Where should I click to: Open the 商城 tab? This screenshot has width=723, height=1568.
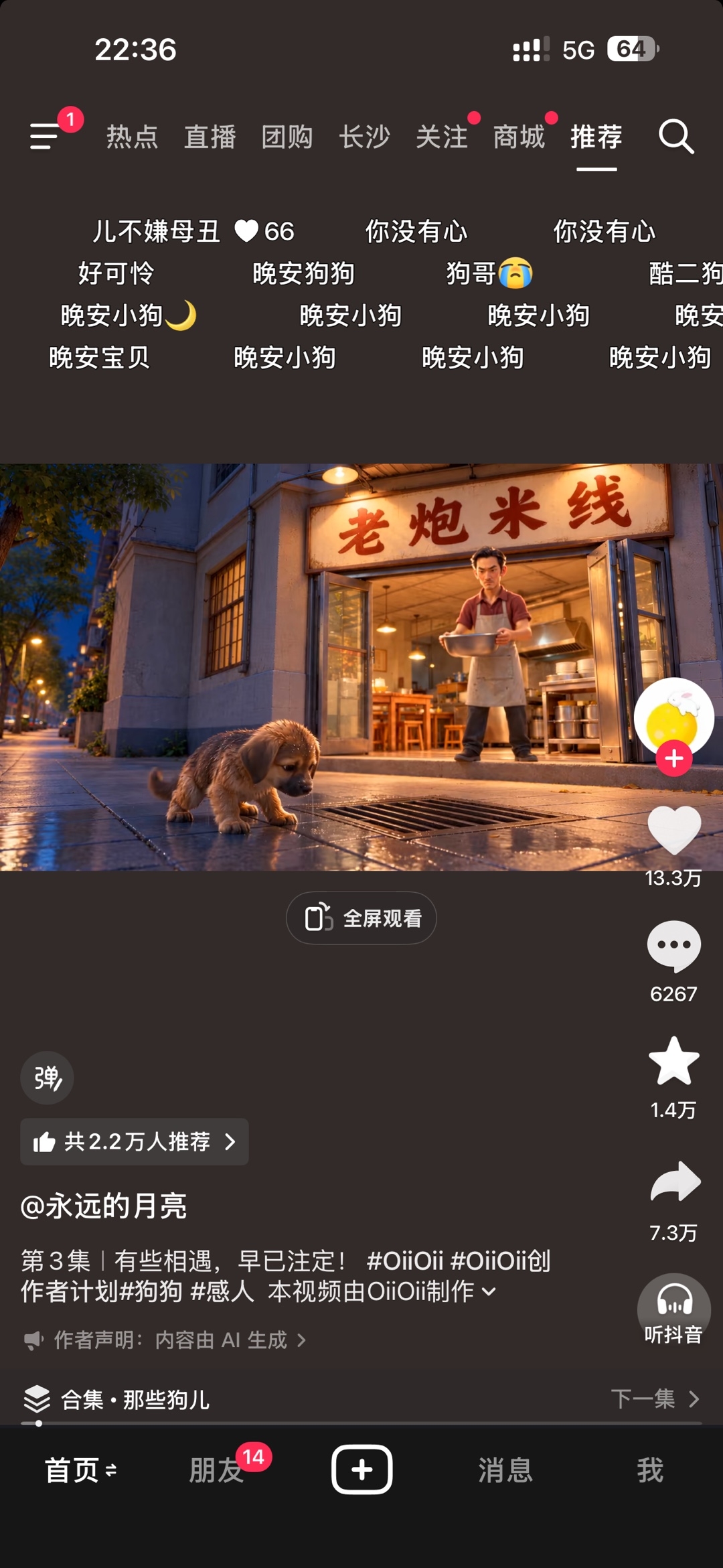519,137
